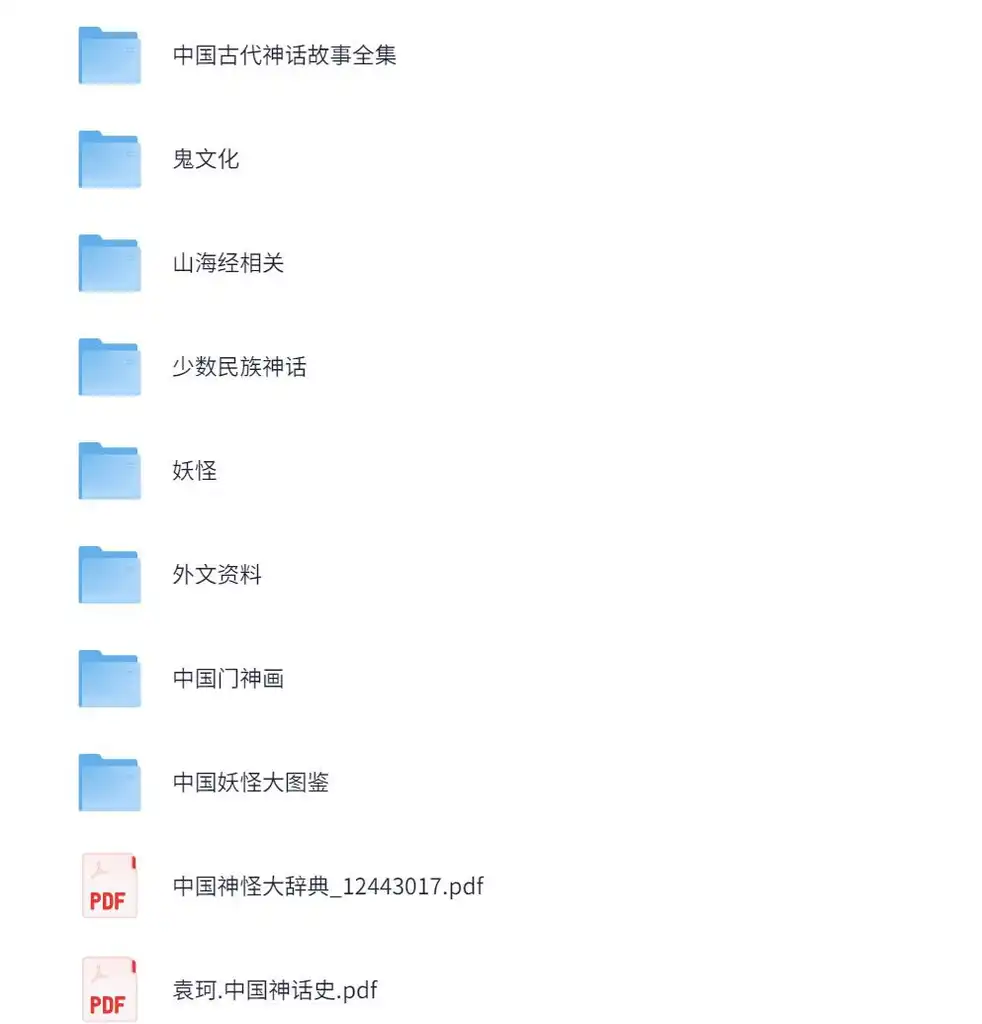Open the 中国妖怪大图鉴 folder

[x=250, y=783]
